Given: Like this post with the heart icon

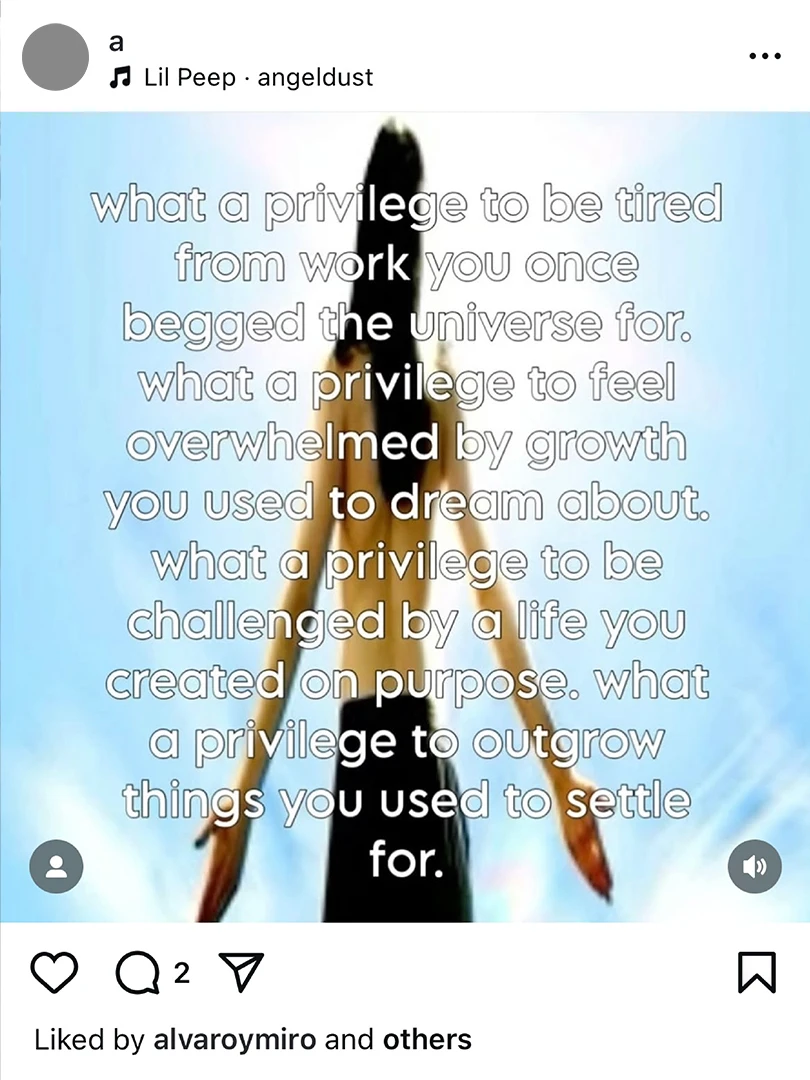Looking at the screenshot, I should pyautogui.click(x=55, y=972).
